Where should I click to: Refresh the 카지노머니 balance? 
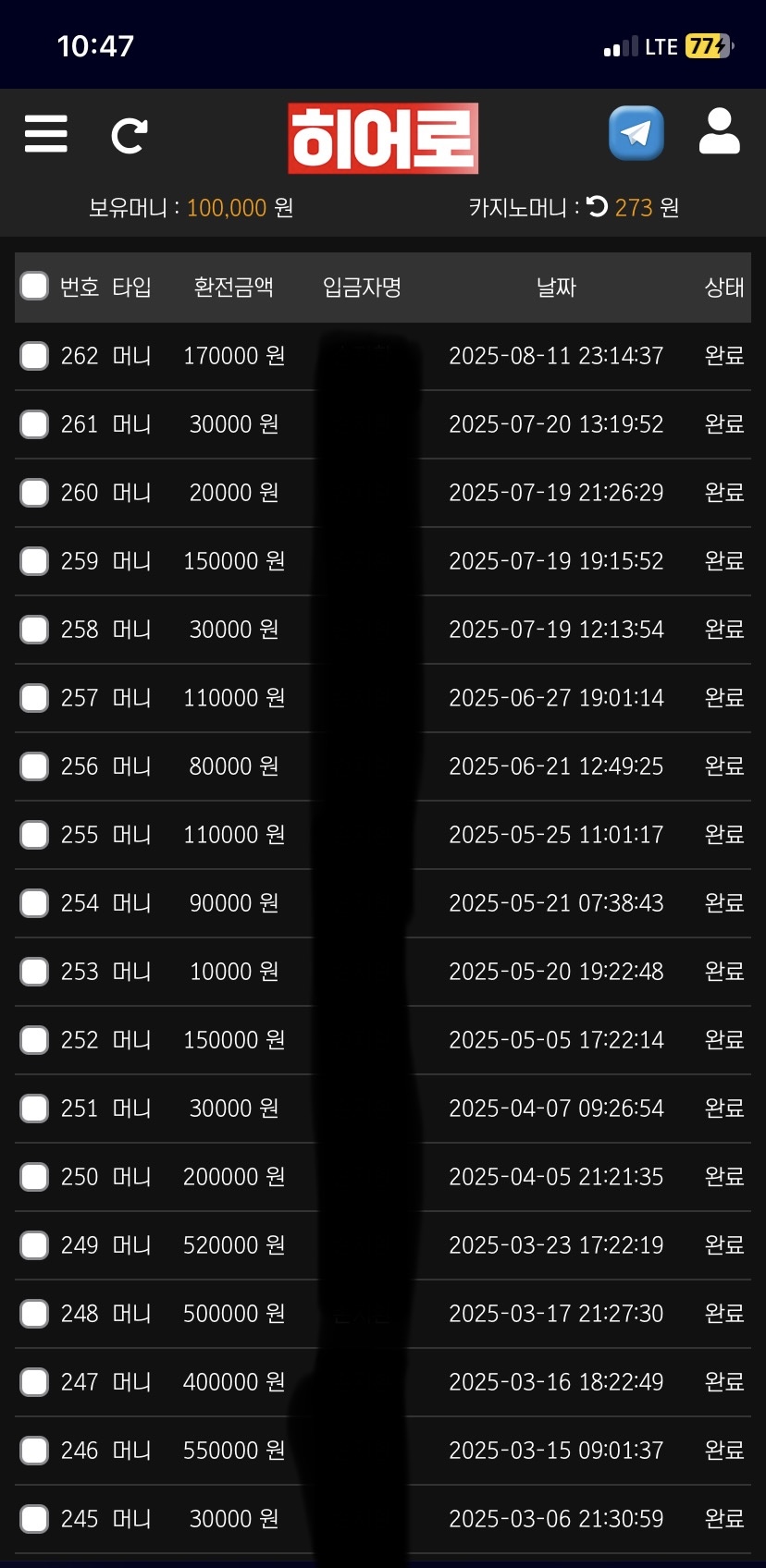click(x=598, y=206)
